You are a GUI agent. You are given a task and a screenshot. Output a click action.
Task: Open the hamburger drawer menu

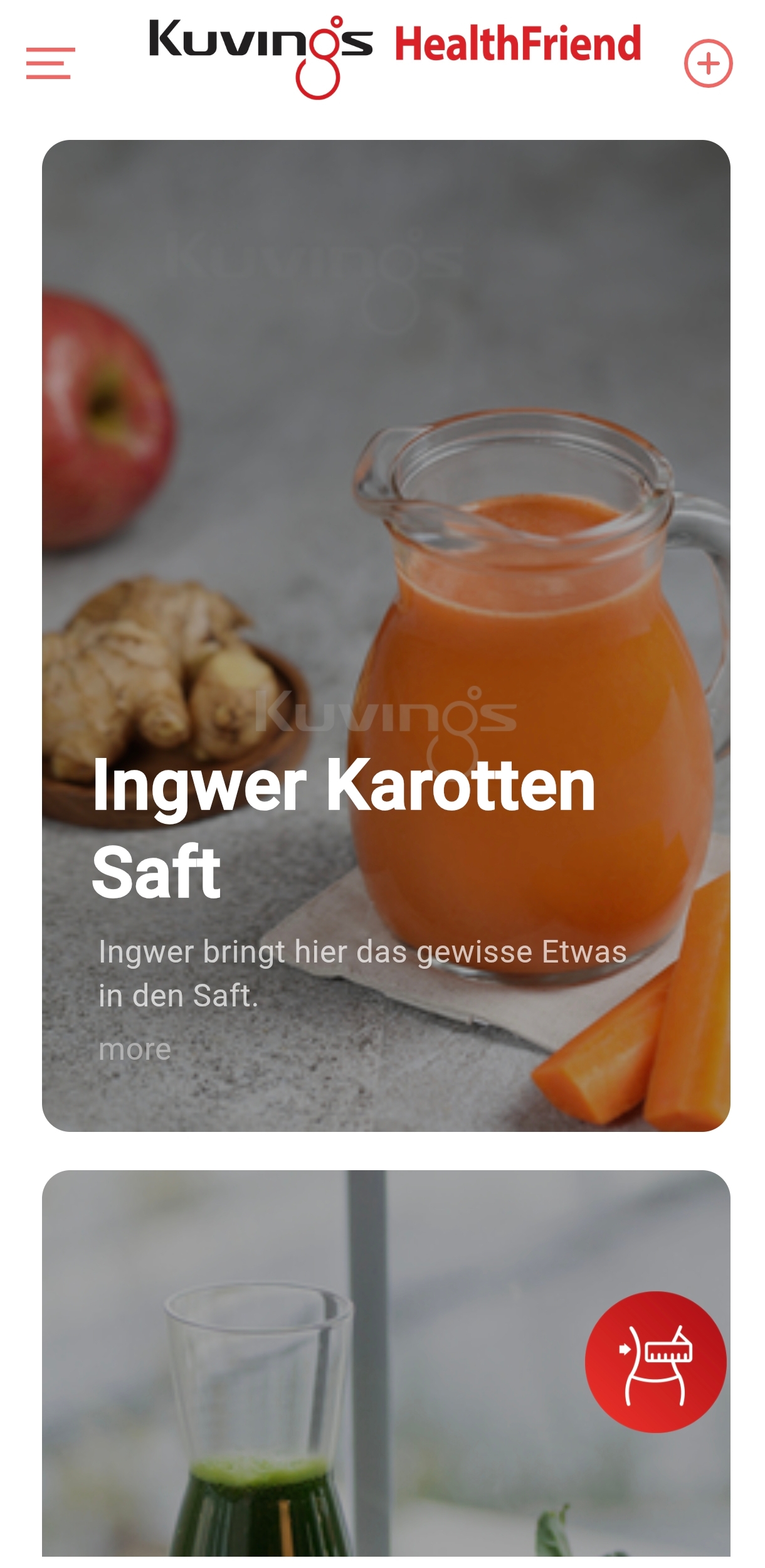50,63
